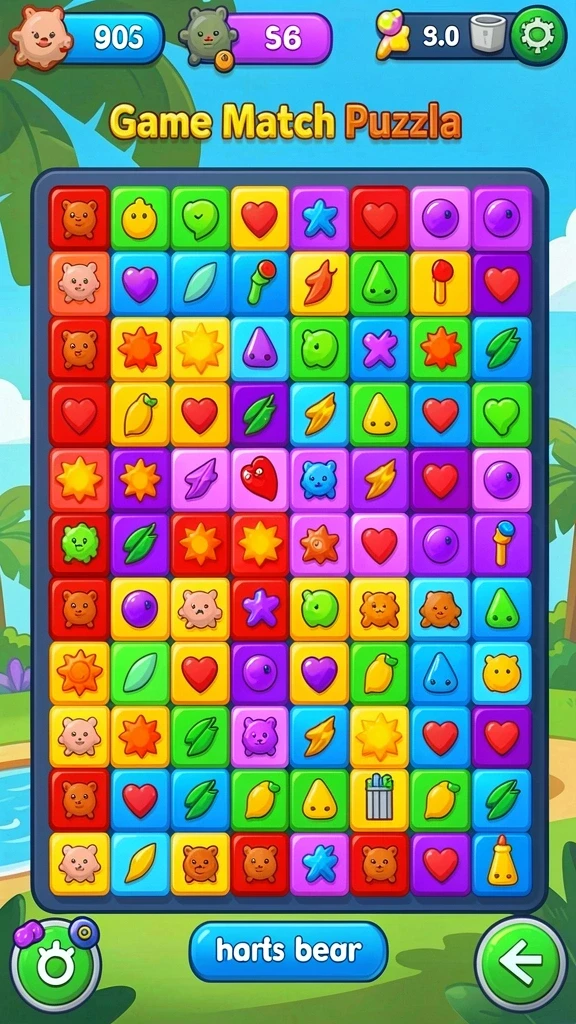Tap the green back arrow button
This screenshot has width=576, height=1024.
pyautogui.click(x=521, y=963)
